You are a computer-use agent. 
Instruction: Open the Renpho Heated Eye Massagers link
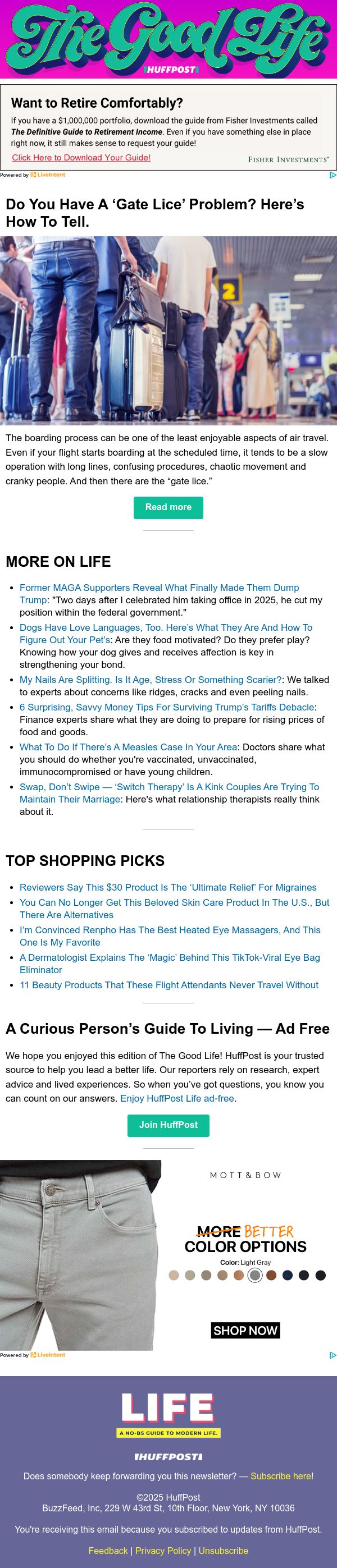(x=170, y=936)
